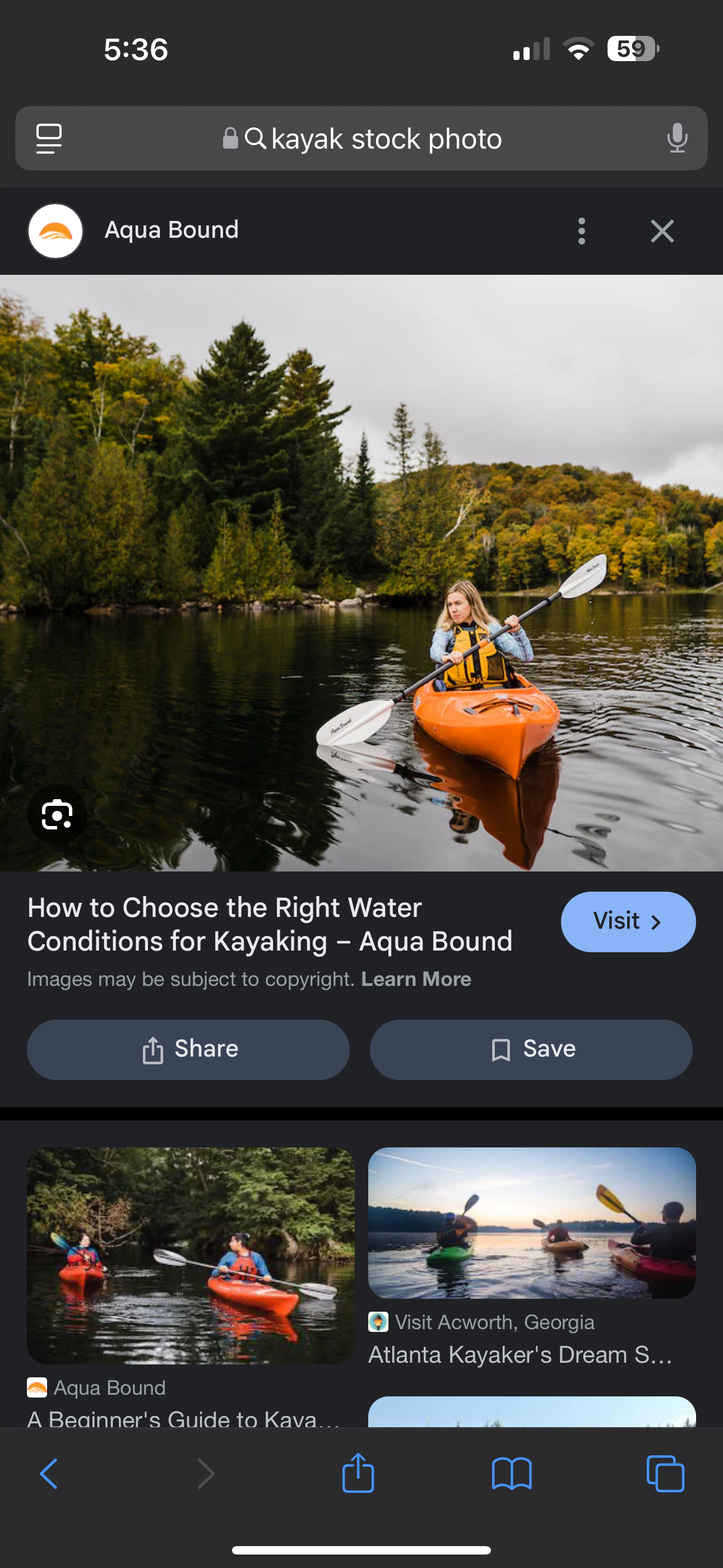
Task: Go back to the previous page
Action: 49,1474
